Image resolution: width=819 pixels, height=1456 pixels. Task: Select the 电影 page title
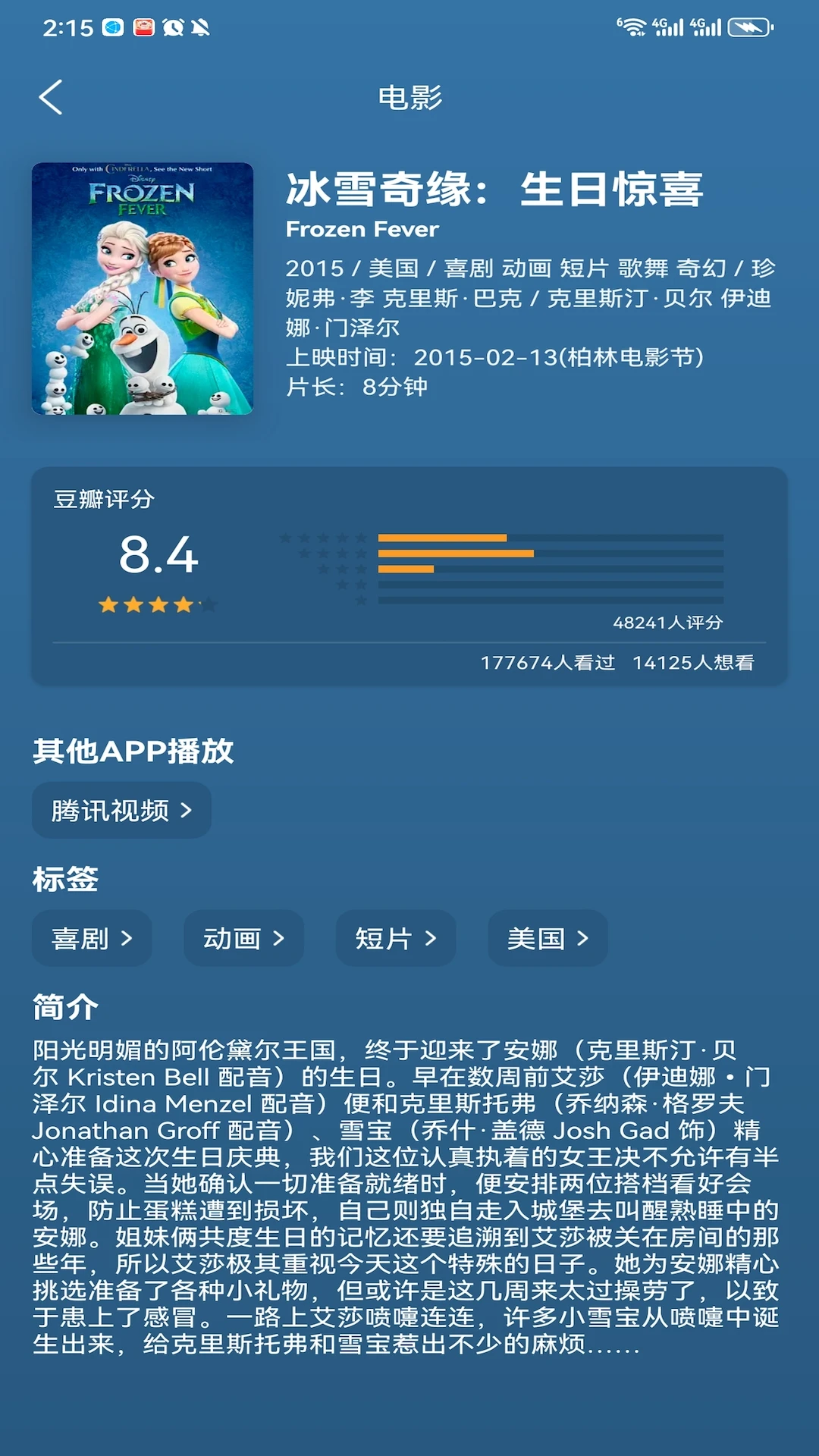coord(409,97)
